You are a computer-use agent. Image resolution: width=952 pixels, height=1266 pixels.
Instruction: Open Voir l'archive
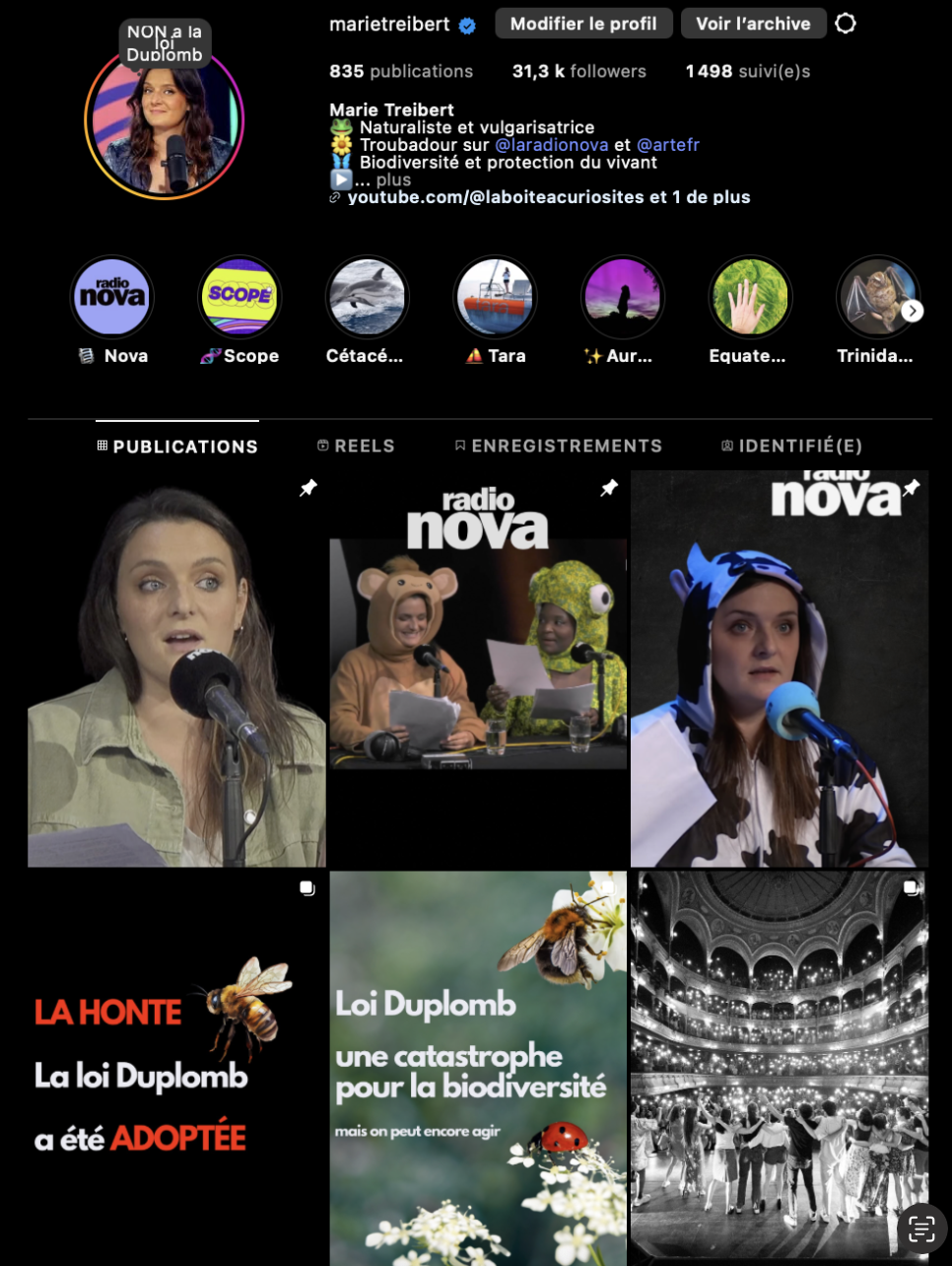click(753, 24)
